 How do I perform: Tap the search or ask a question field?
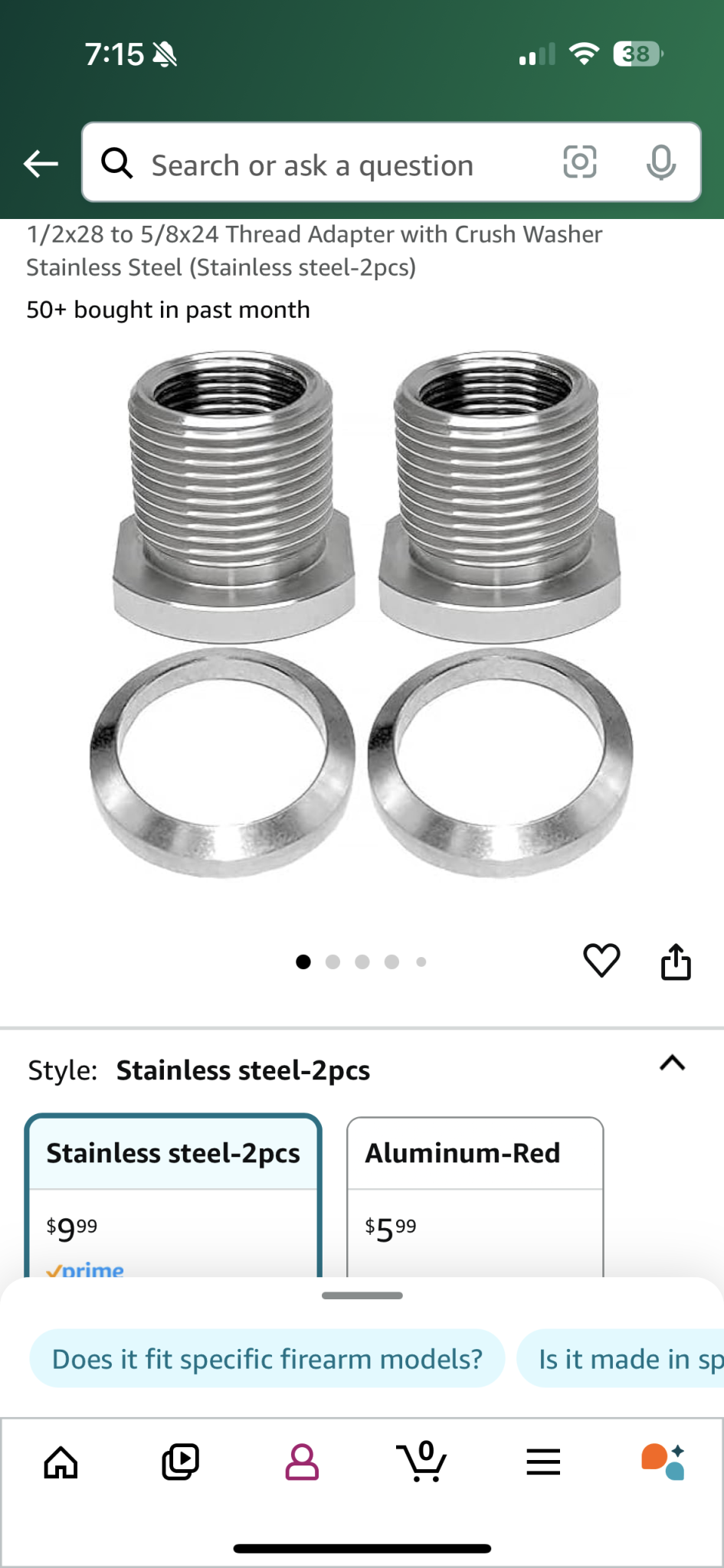322,165
